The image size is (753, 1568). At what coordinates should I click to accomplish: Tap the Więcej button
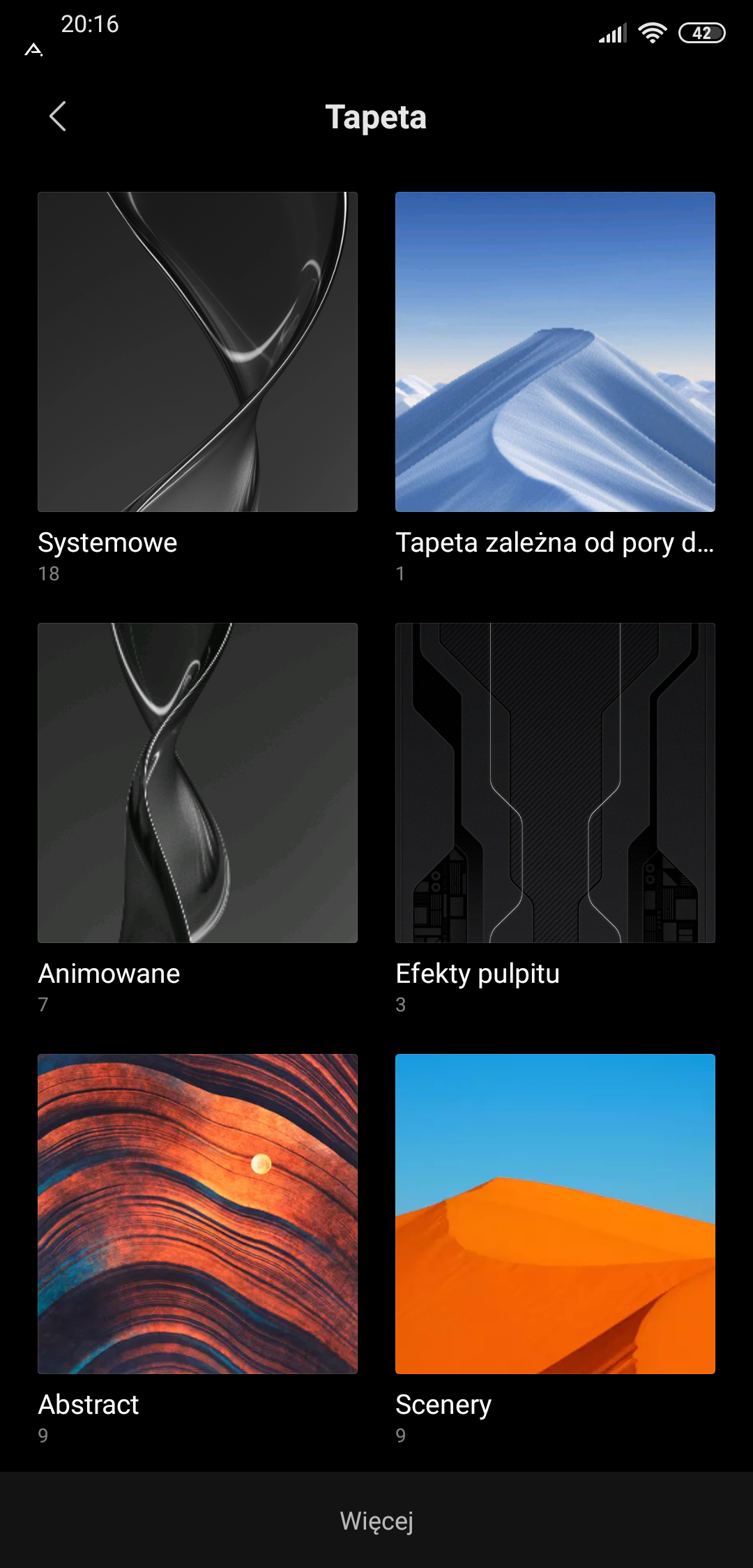click(376, 1521)
